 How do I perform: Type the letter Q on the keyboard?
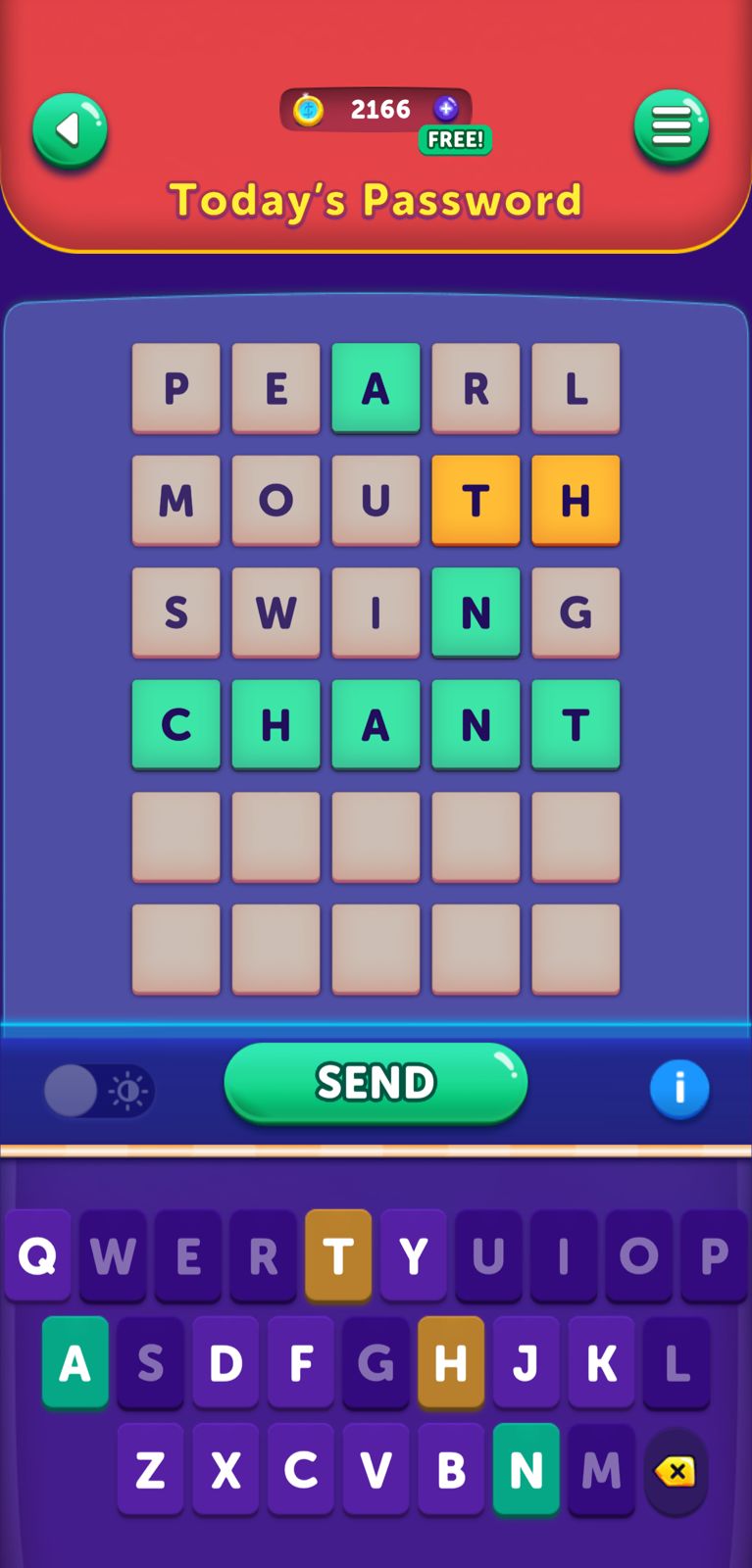point(37,1255)
